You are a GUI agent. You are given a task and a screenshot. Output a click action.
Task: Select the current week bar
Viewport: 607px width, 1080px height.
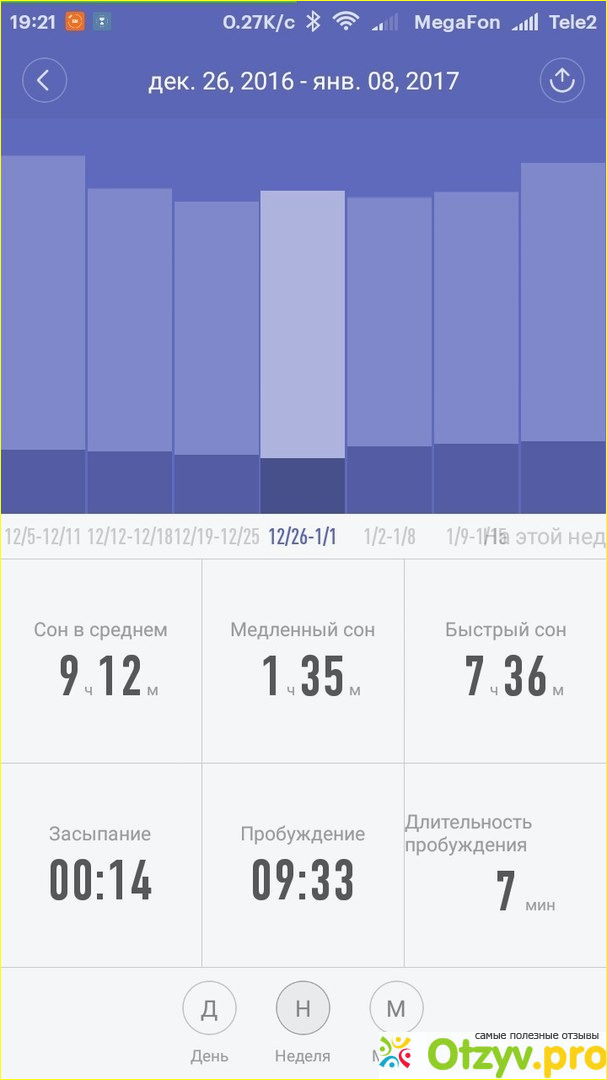point(564,338)
